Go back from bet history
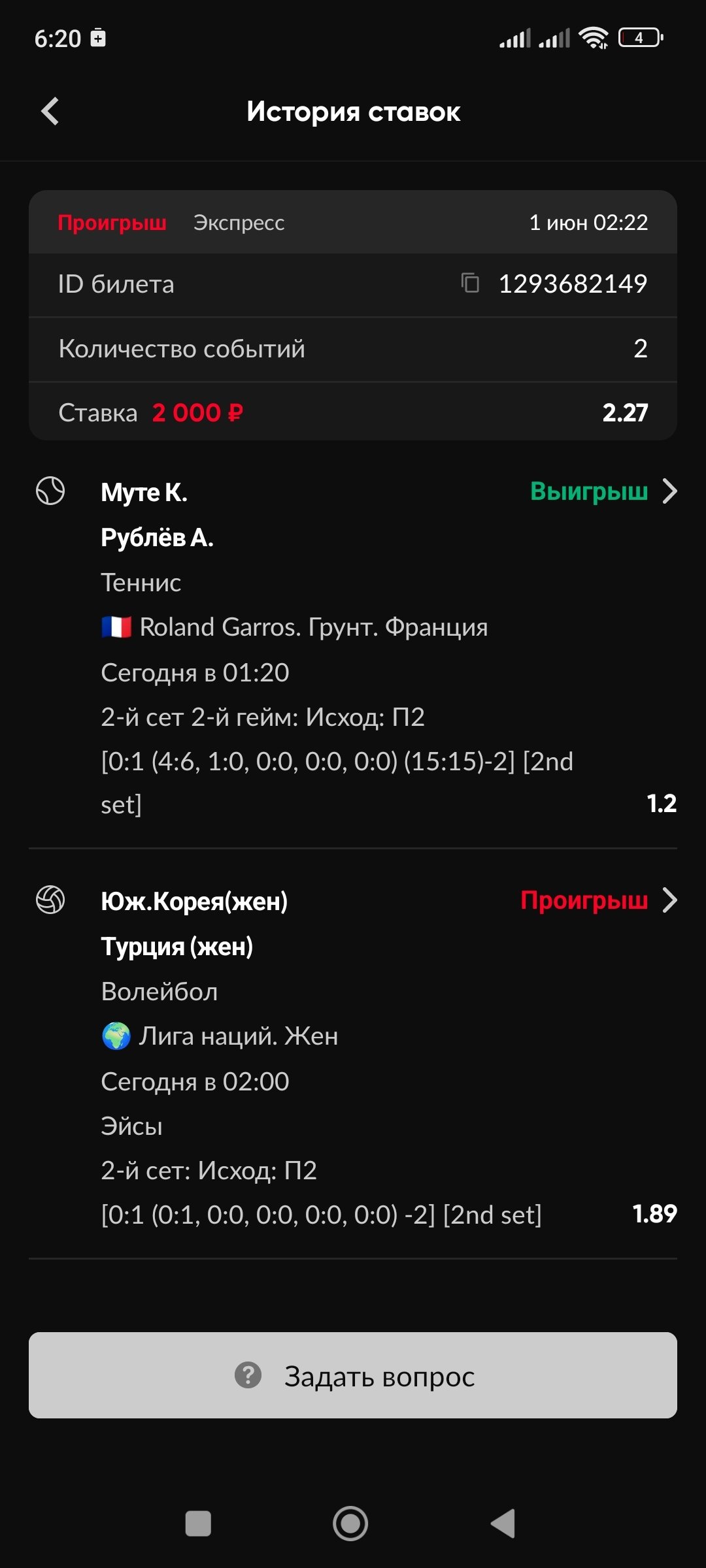 (50, 111)
